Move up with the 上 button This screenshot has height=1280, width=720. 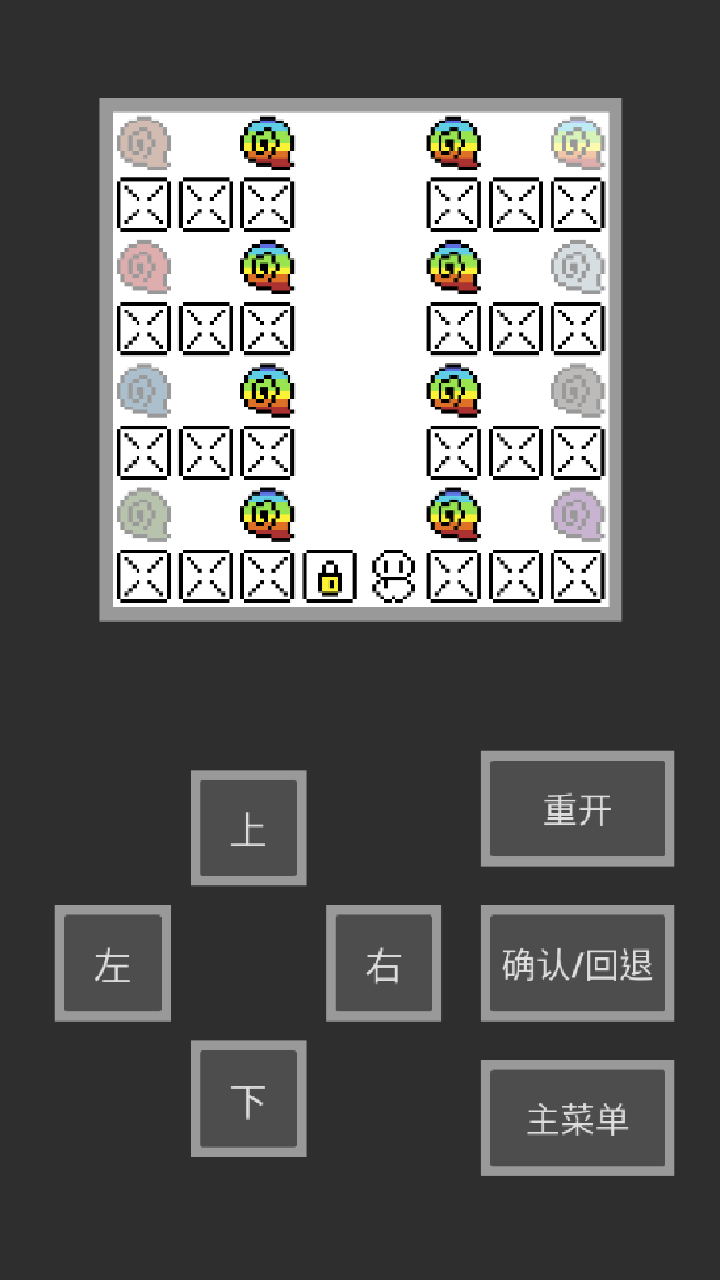click(248, 827)
